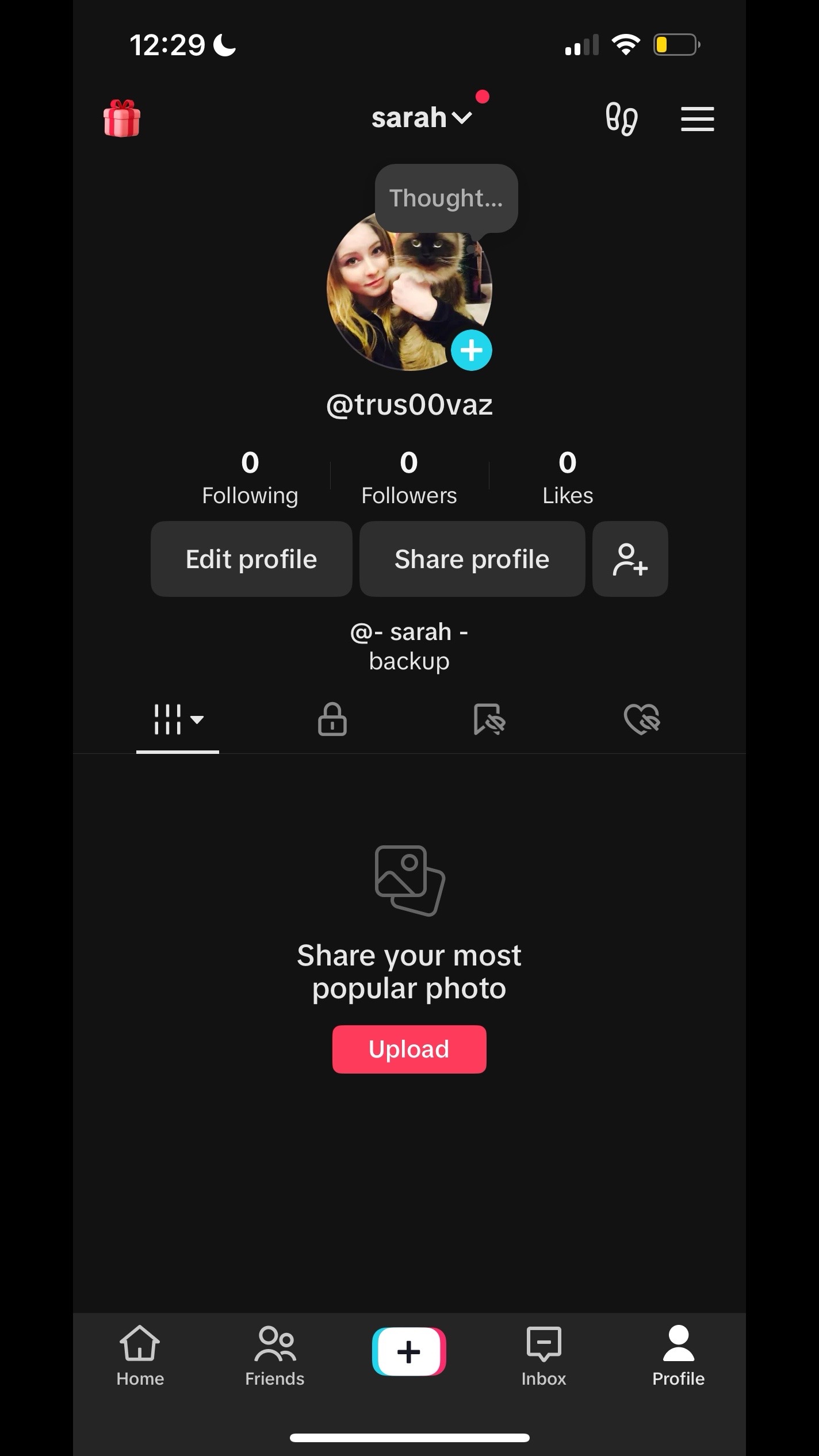Viewport: 819px width, 1456px height.
Task: Open the Likes count
Action: 568,478
